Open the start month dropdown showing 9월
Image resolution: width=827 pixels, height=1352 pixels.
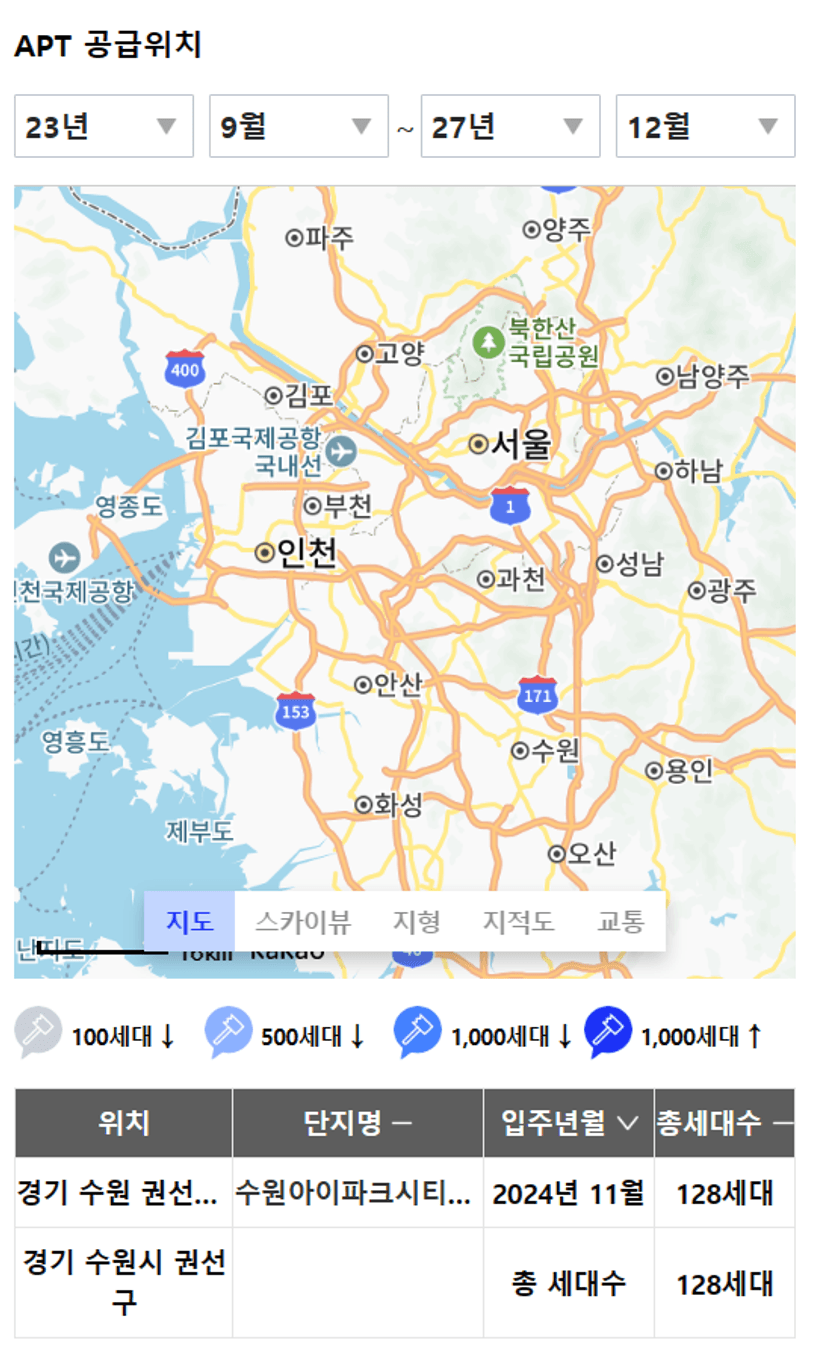pyautogui.click(x=298, y=127)
